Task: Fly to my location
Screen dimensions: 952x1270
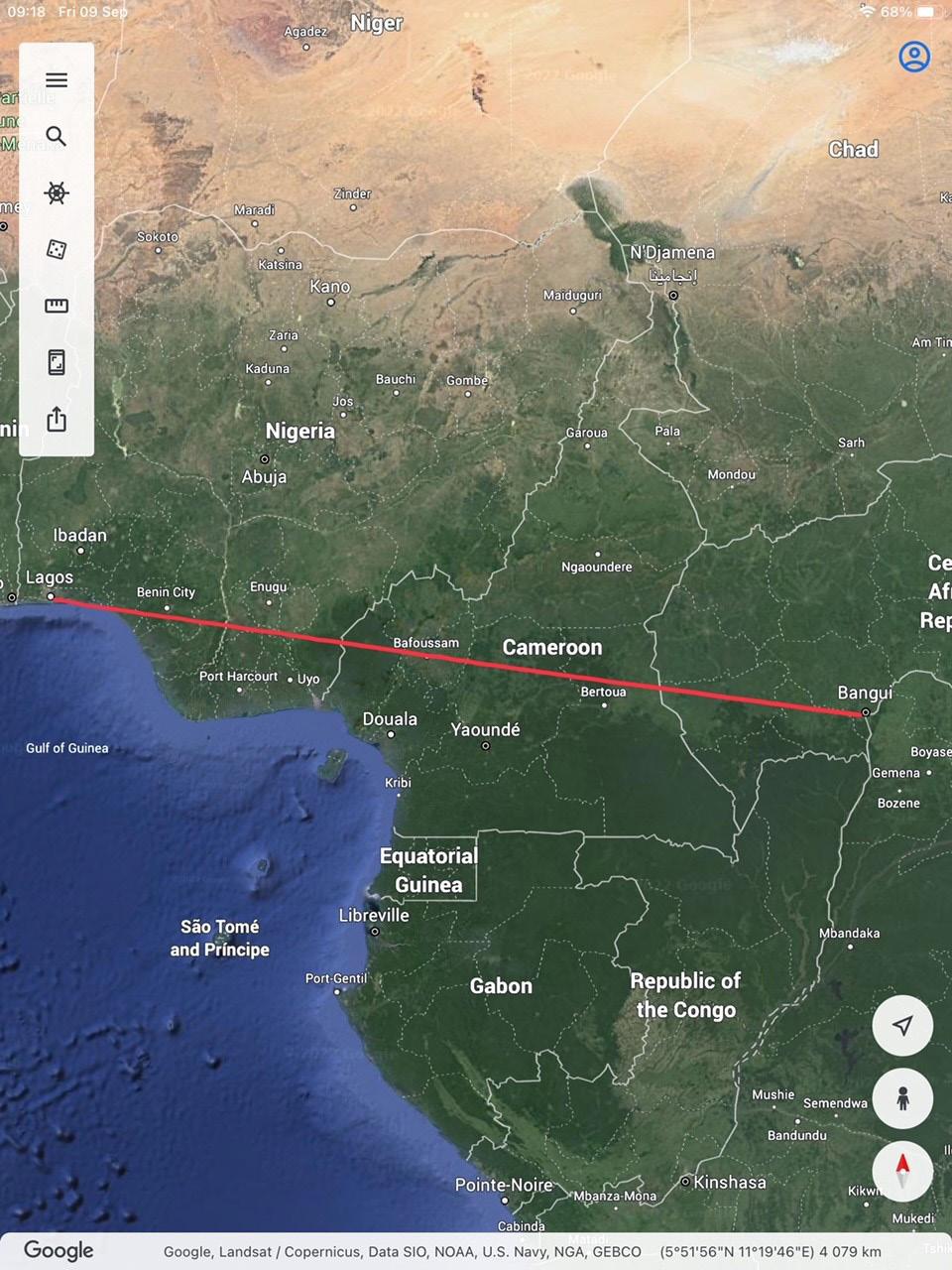Action: pos(902,1025)
